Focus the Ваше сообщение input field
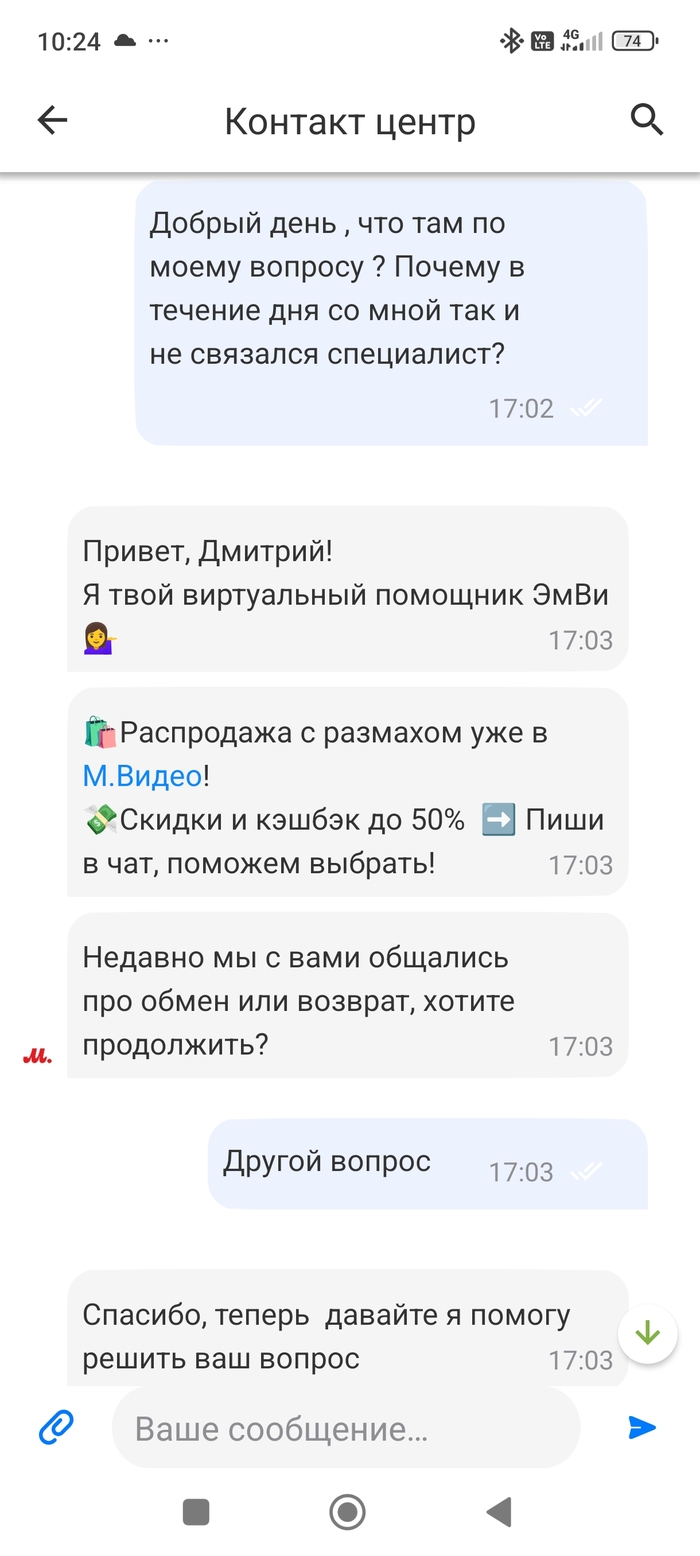 coord(345,1428)
